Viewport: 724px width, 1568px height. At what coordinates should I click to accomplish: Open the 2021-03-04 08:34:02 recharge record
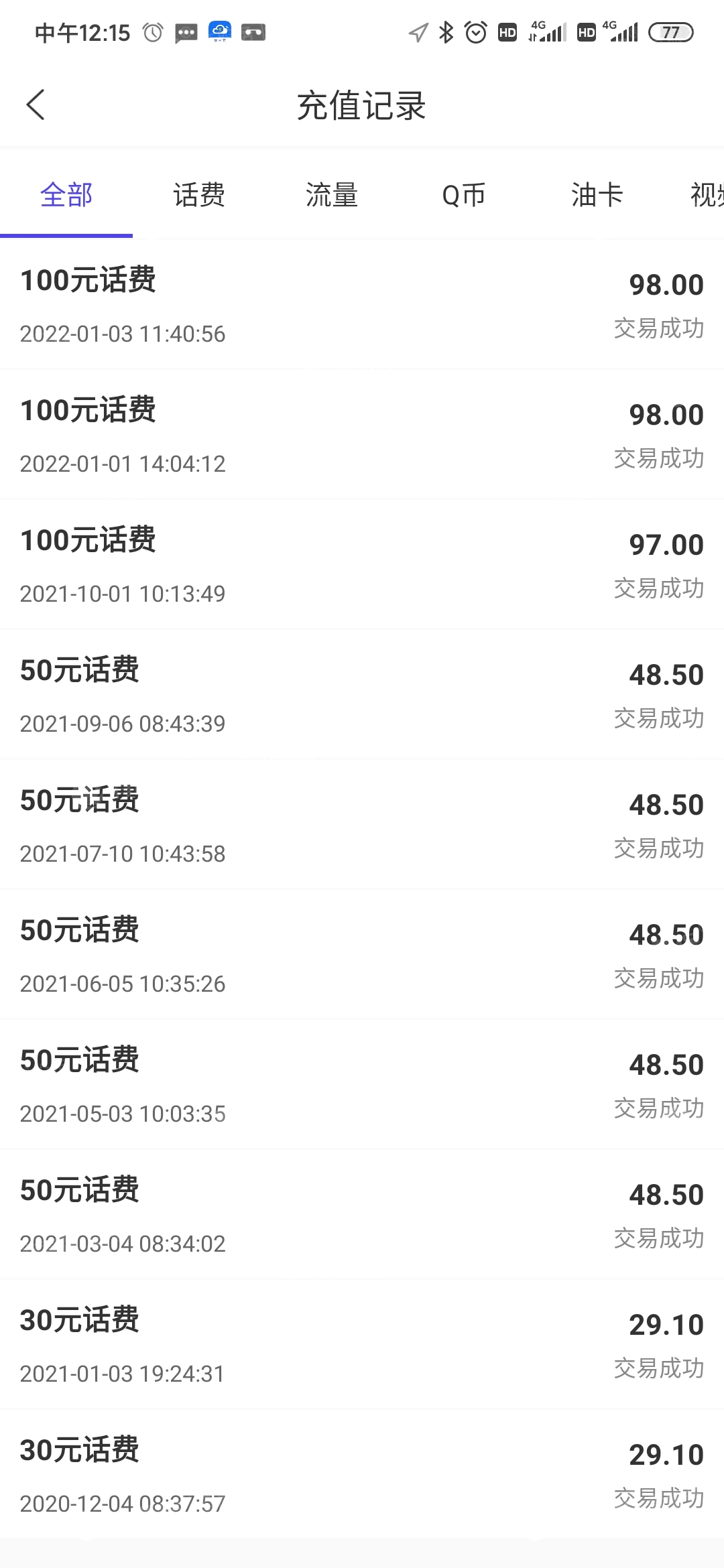(362, 1215)
